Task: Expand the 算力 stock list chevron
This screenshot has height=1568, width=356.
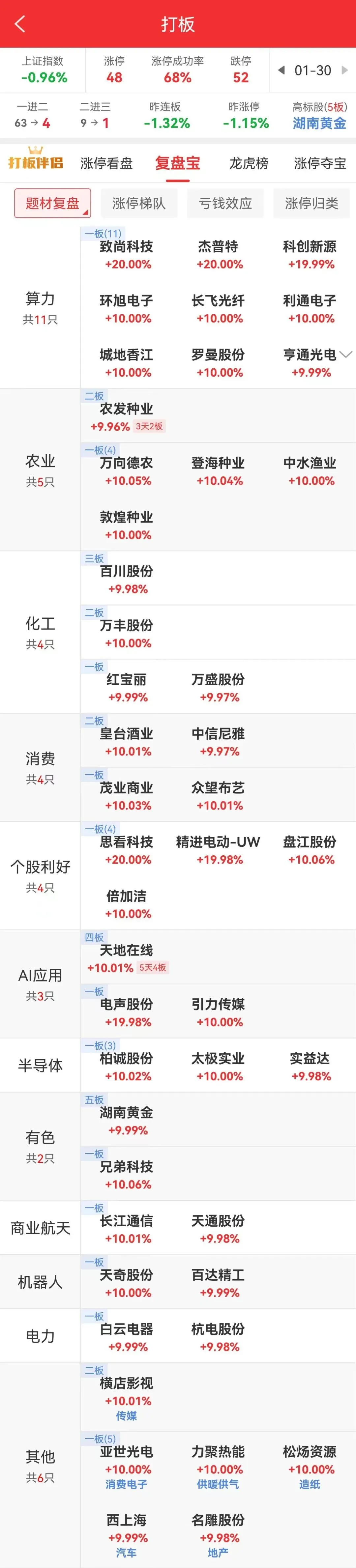Action: [x=346, y=354]
